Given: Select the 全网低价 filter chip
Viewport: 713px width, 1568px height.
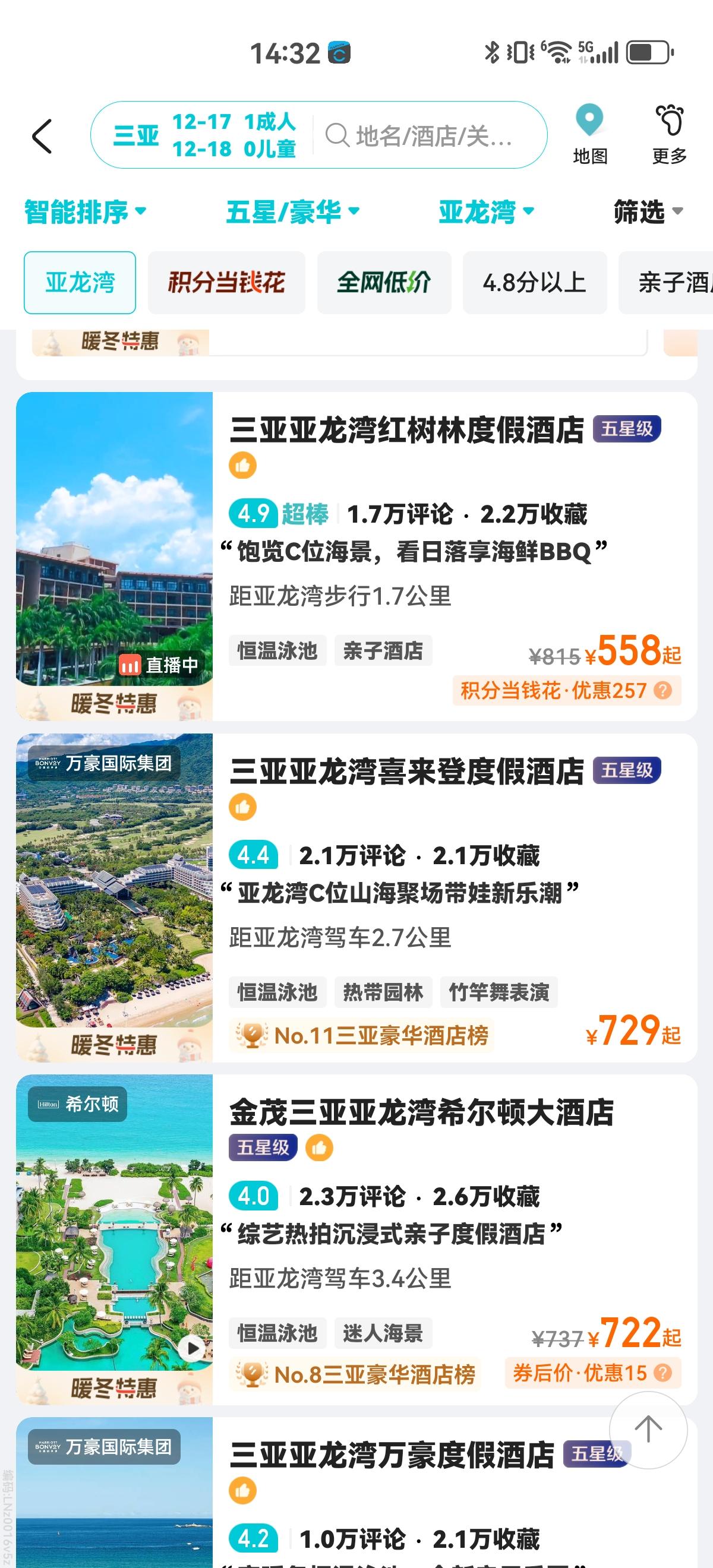Looking at the screenshot, I should (384, 283).
